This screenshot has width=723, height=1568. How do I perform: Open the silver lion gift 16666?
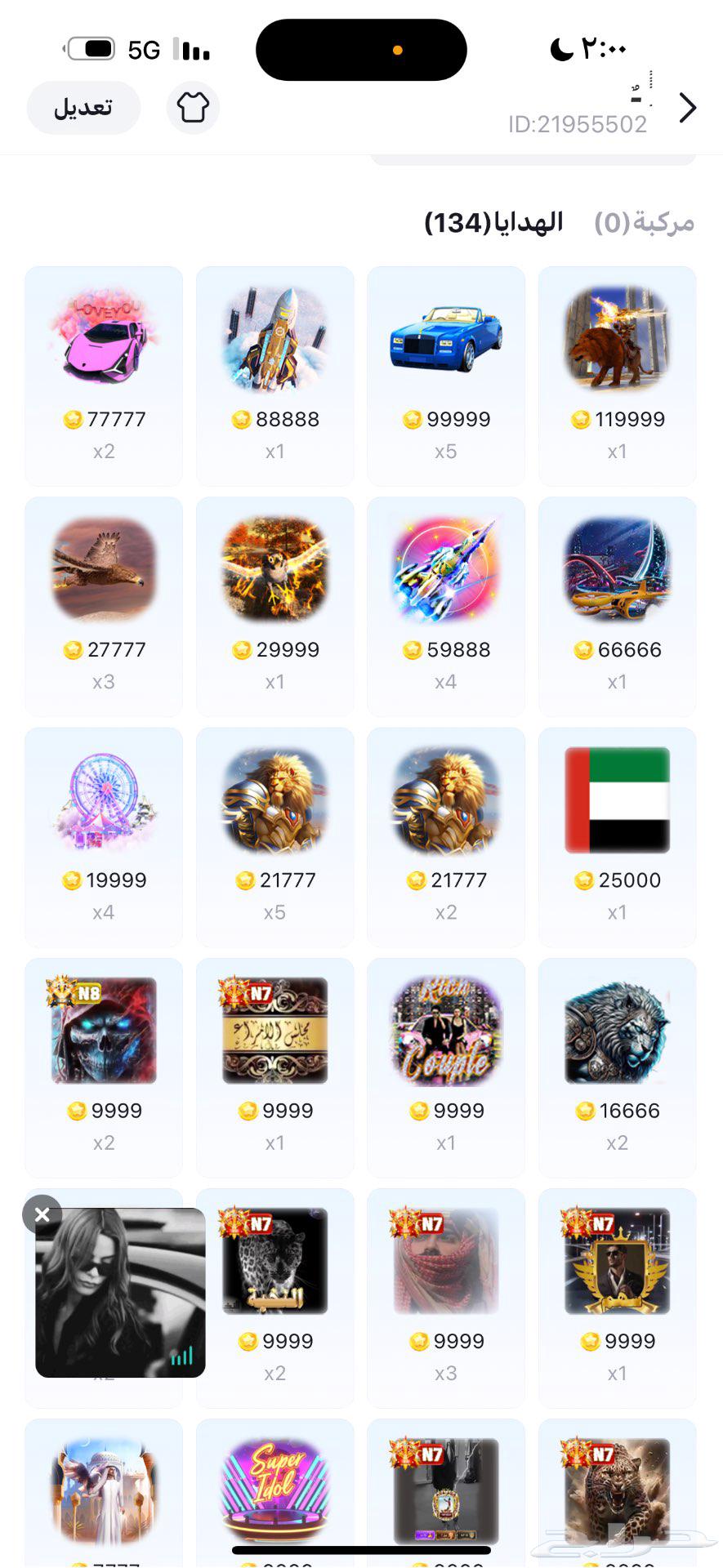pyautogui.click(x=618, y=1067)
